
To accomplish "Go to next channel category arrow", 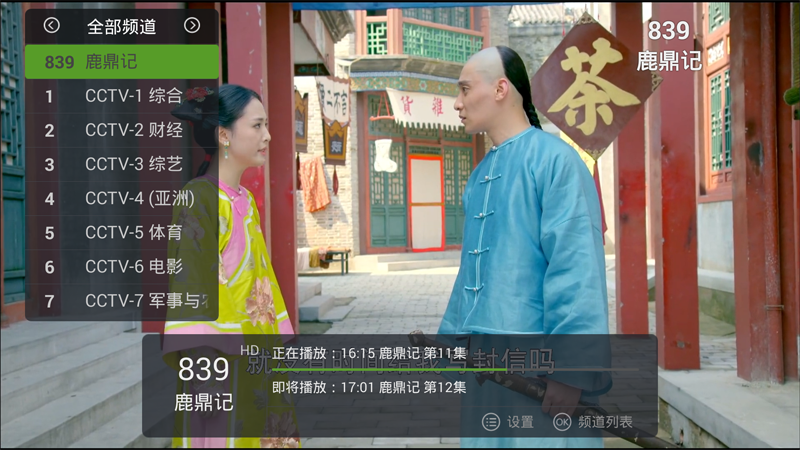I will (192, 26).
